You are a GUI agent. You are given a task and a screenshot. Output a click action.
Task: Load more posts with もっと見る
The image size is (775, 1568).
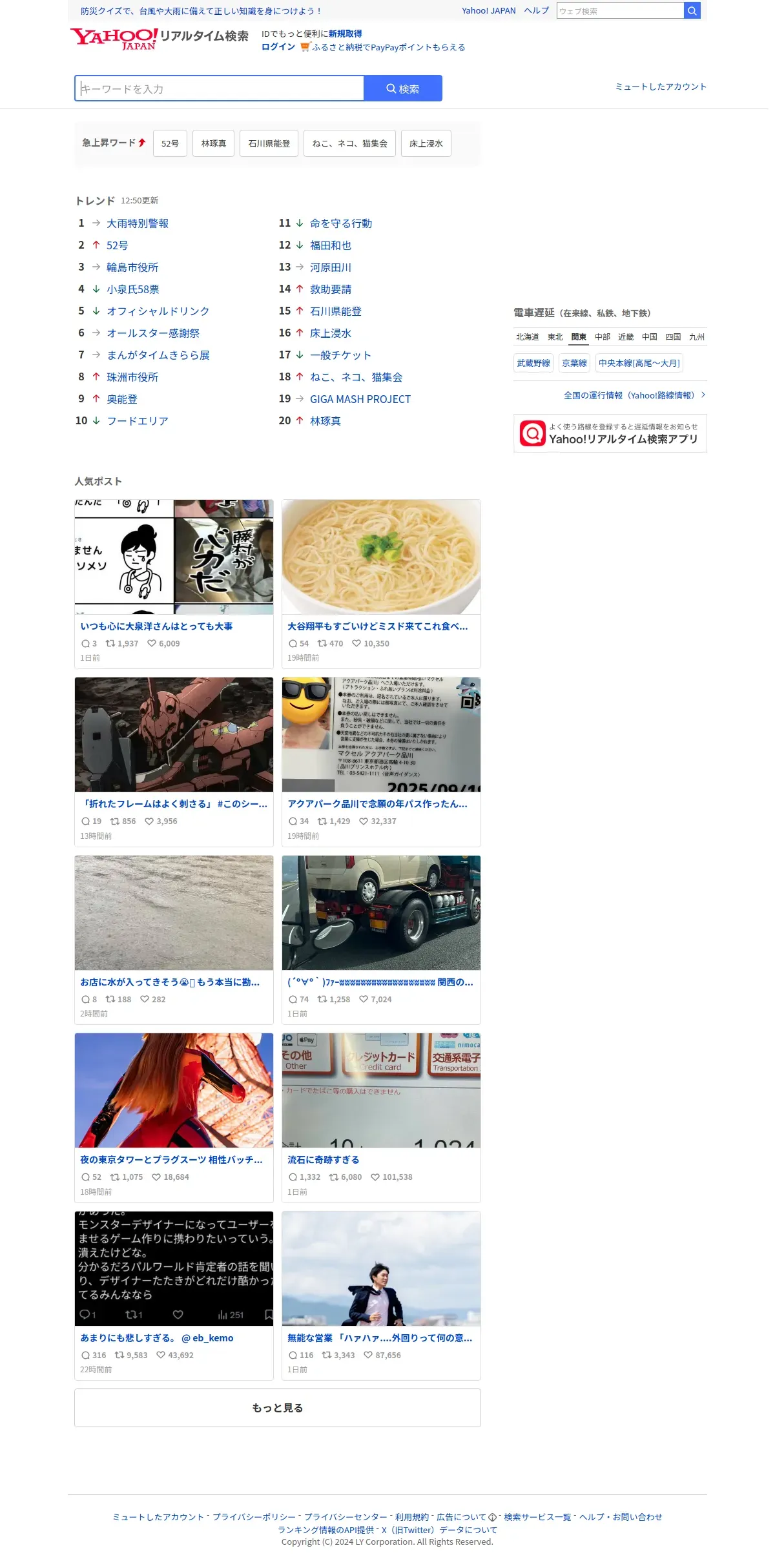tap(278, 1408)
